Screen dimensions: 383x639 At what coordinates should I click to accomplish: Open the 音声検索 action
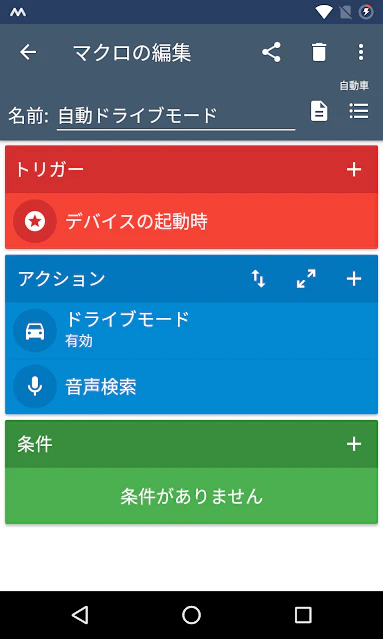coord(192,386)
